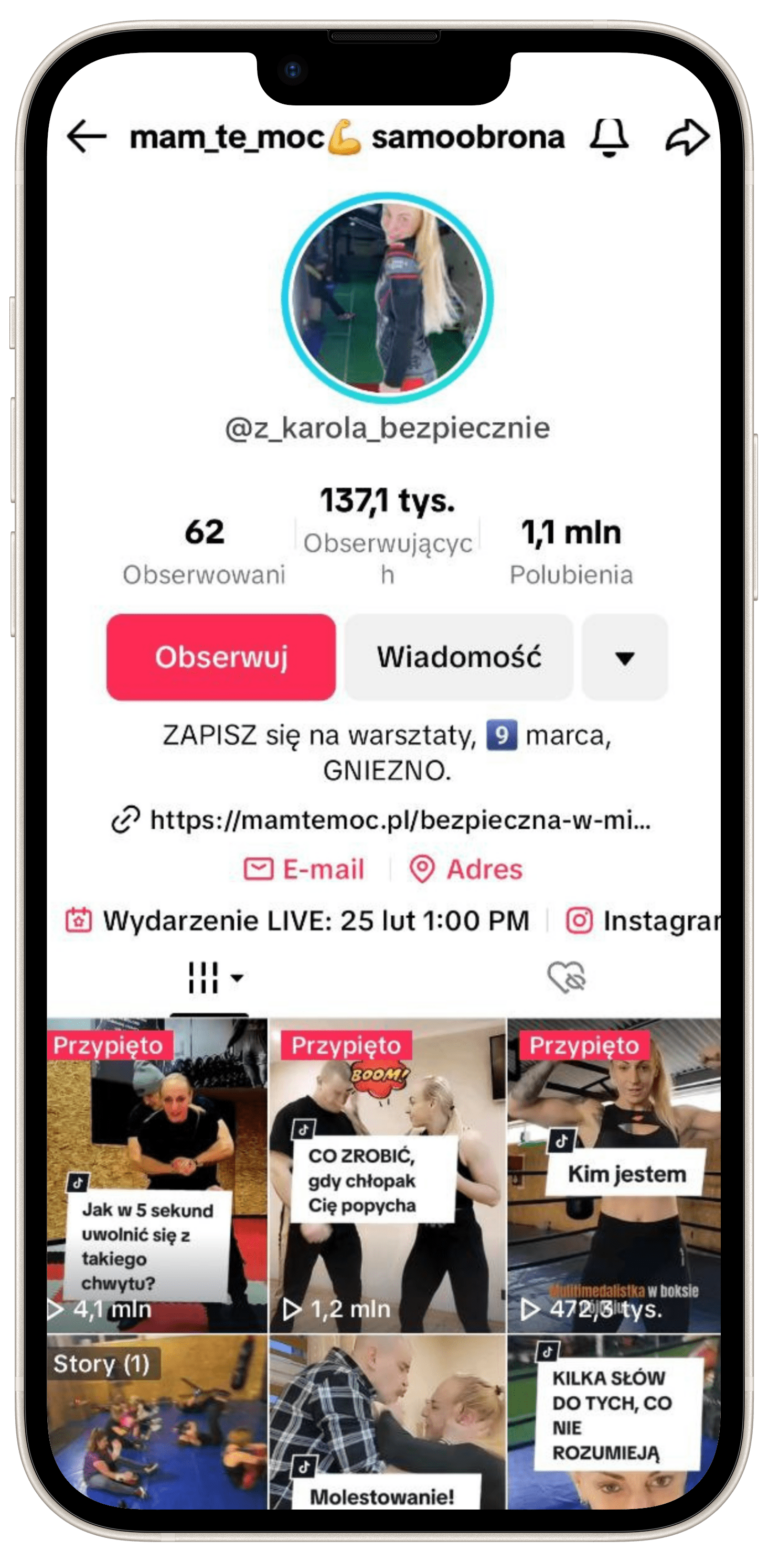Play the pinned 'Kim jestem' video
Image resolution: width=768 pixels, height=1562 pixels.
pyautogui.click(x=614, y=1175)
